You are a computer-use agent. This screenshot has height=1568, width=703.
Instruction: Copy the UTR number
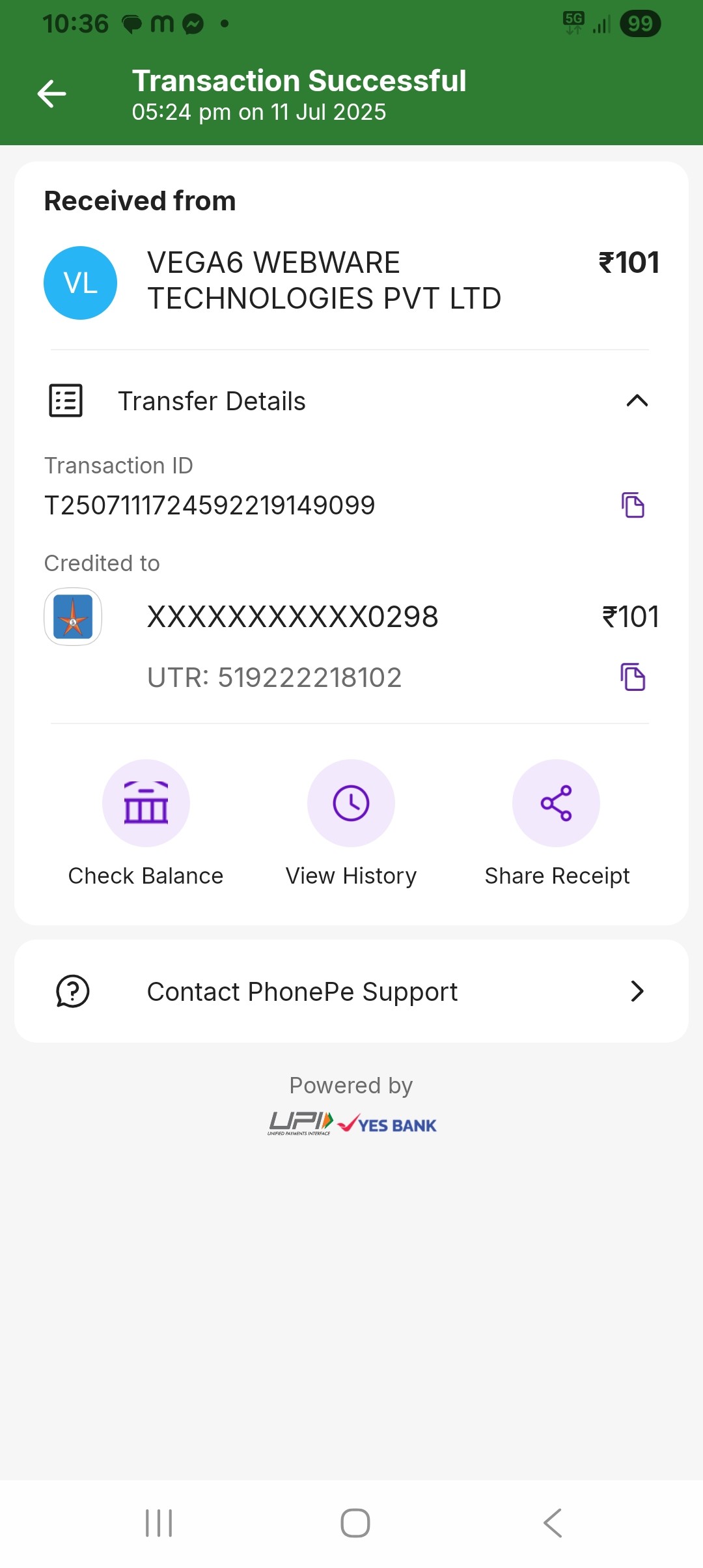coord(633,677)
